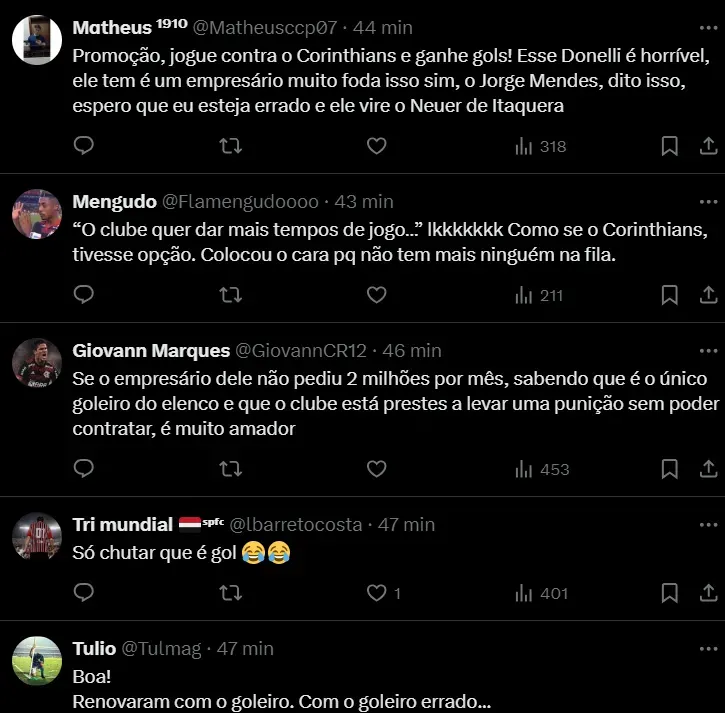Open more options on Tulio's post
This screenshot has height=713, width=725.
(708, 648)
